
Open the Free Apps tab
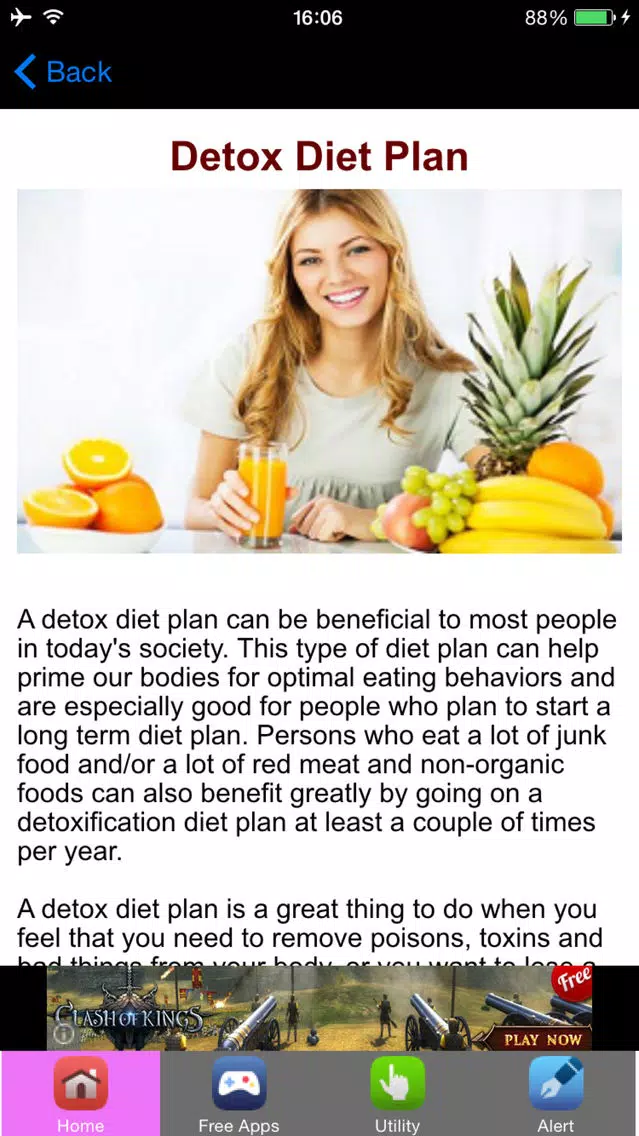tap(239, 1093)
